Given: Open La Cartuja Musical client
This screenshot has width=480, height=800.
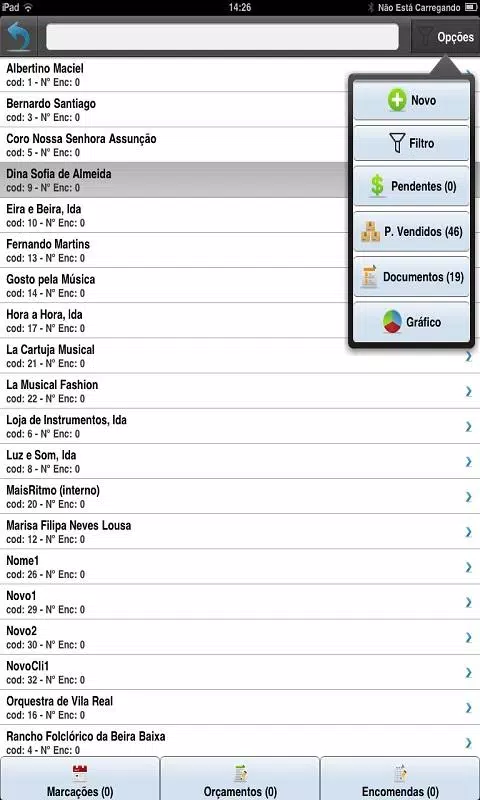Looking at the screenshot, I should 240,356.
